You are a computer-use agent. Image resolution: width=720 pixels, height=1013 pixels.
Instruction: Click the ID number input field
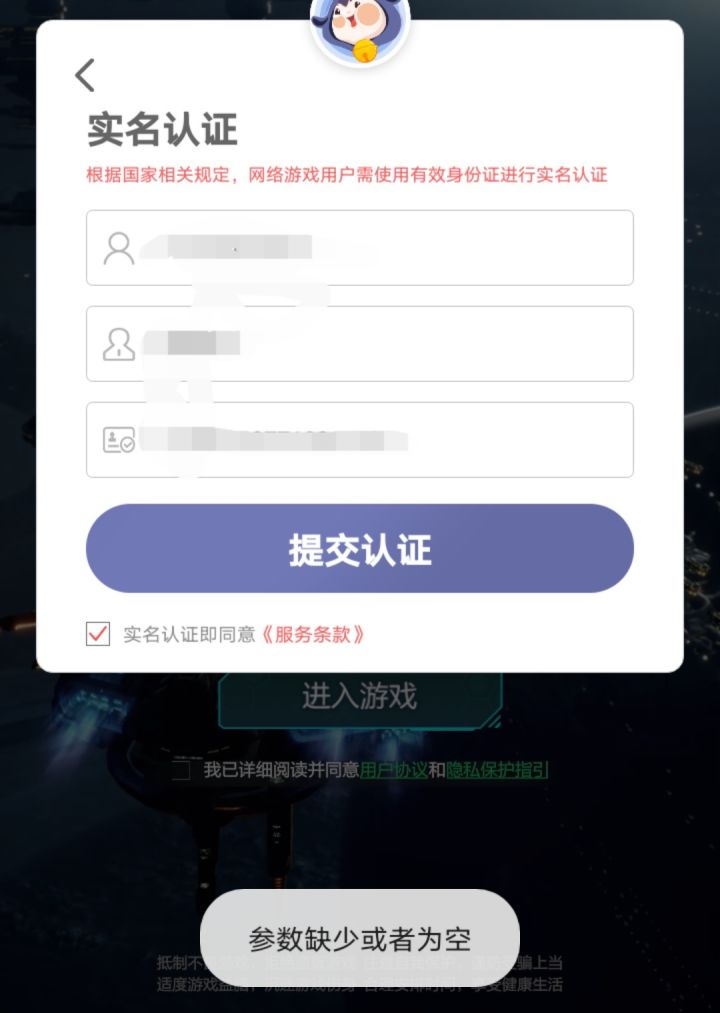click(x=360, y=438)
